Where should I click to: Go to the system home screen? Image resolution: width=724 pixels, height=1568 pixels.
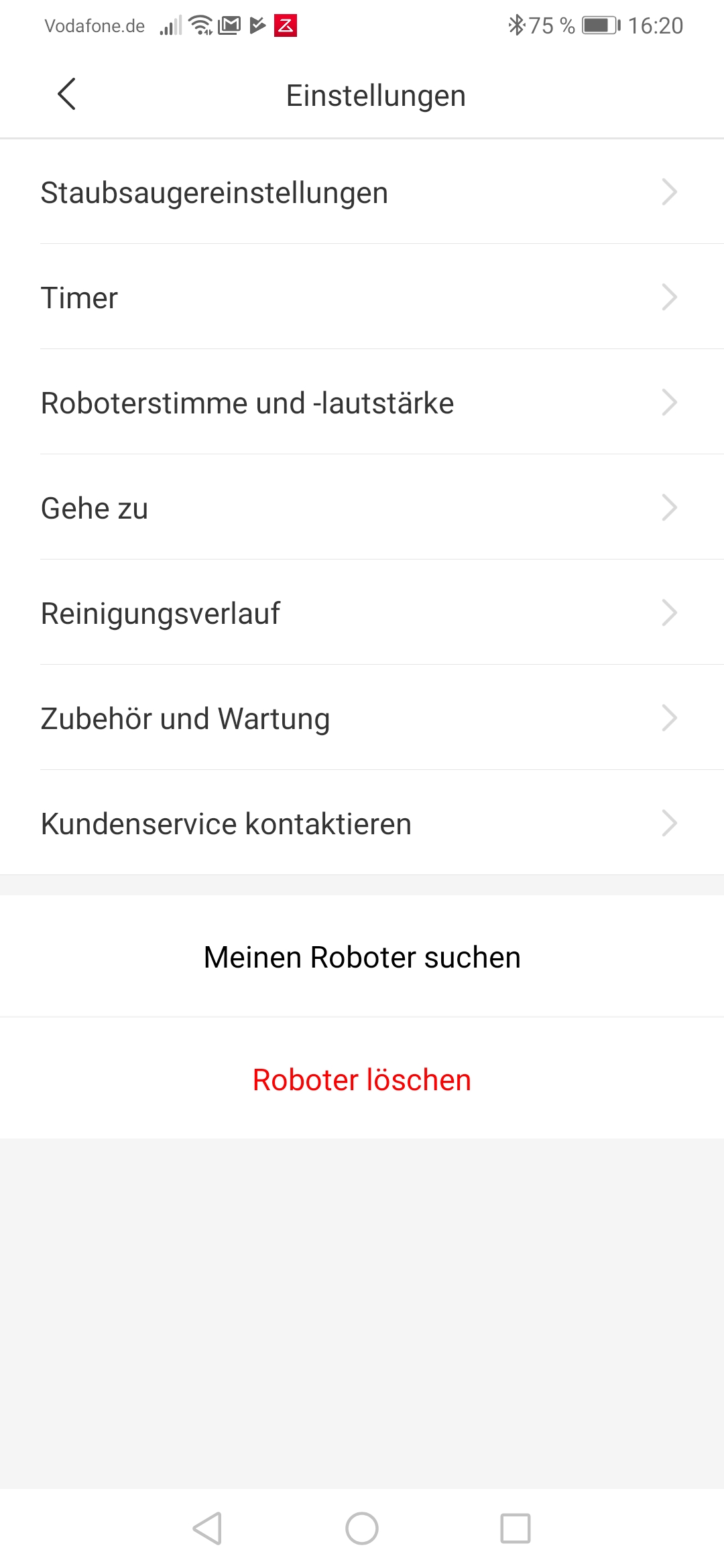click(362, 1528)
